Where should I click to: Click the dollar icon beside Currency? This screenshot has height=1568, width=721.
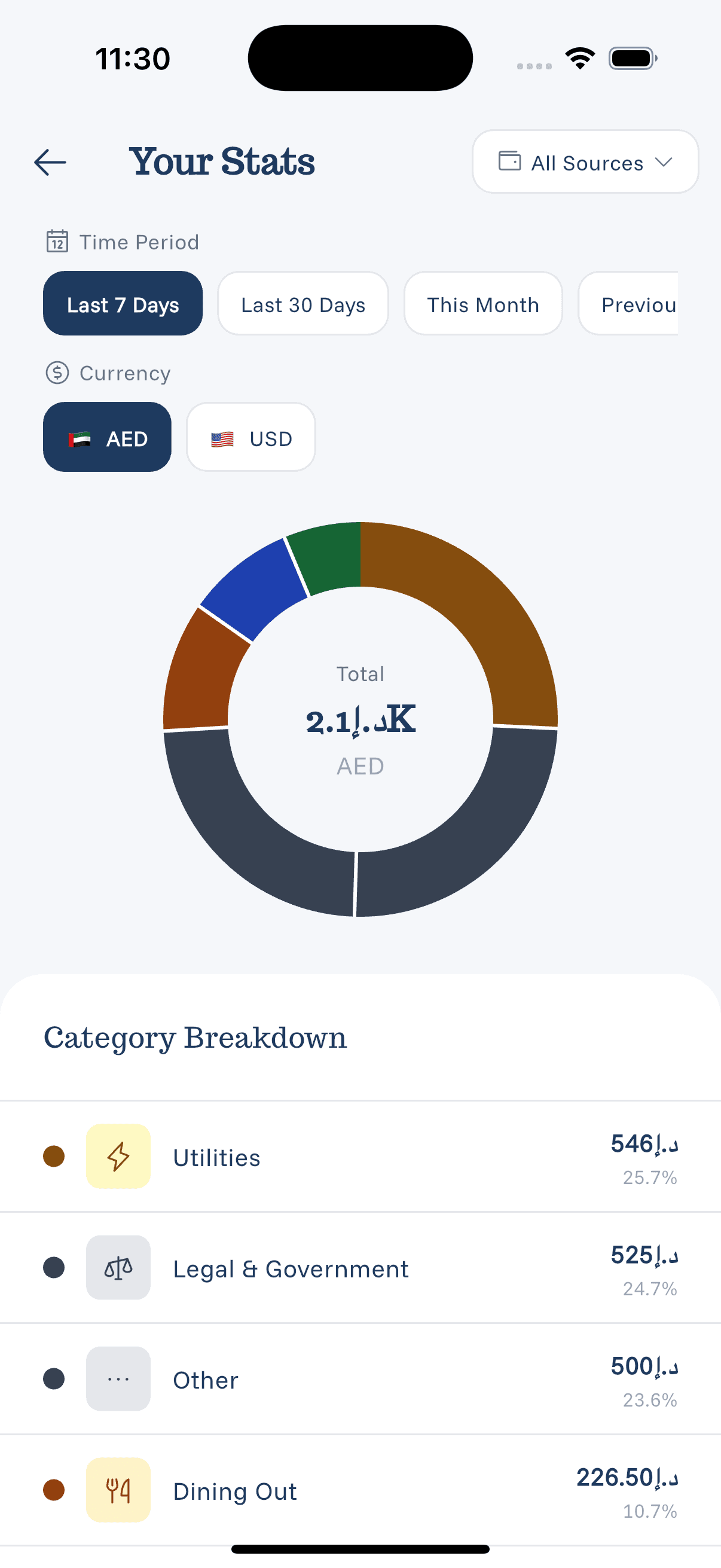(x=57, y=373)
